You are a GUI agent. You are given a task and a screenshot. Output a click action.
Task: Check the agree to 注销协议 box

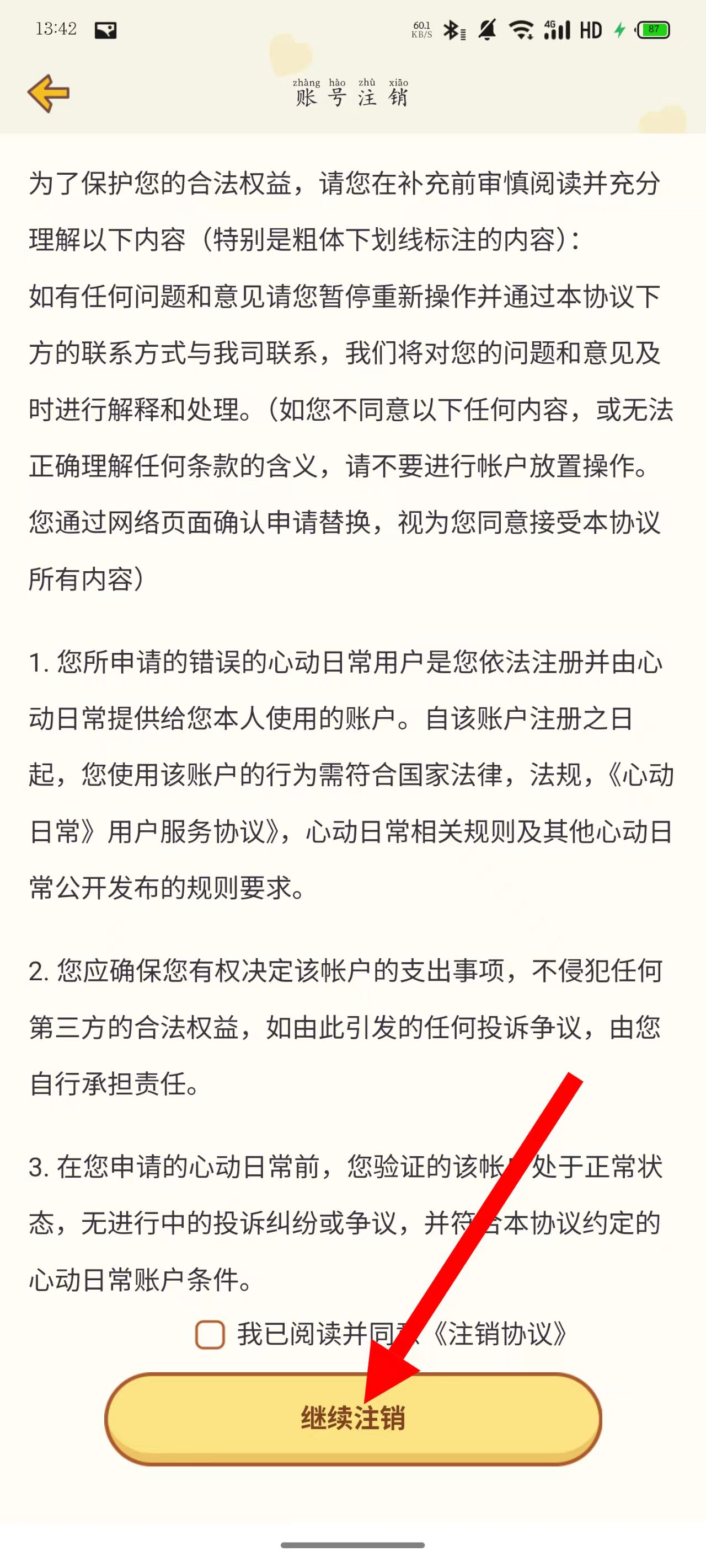click(210, 1335)
